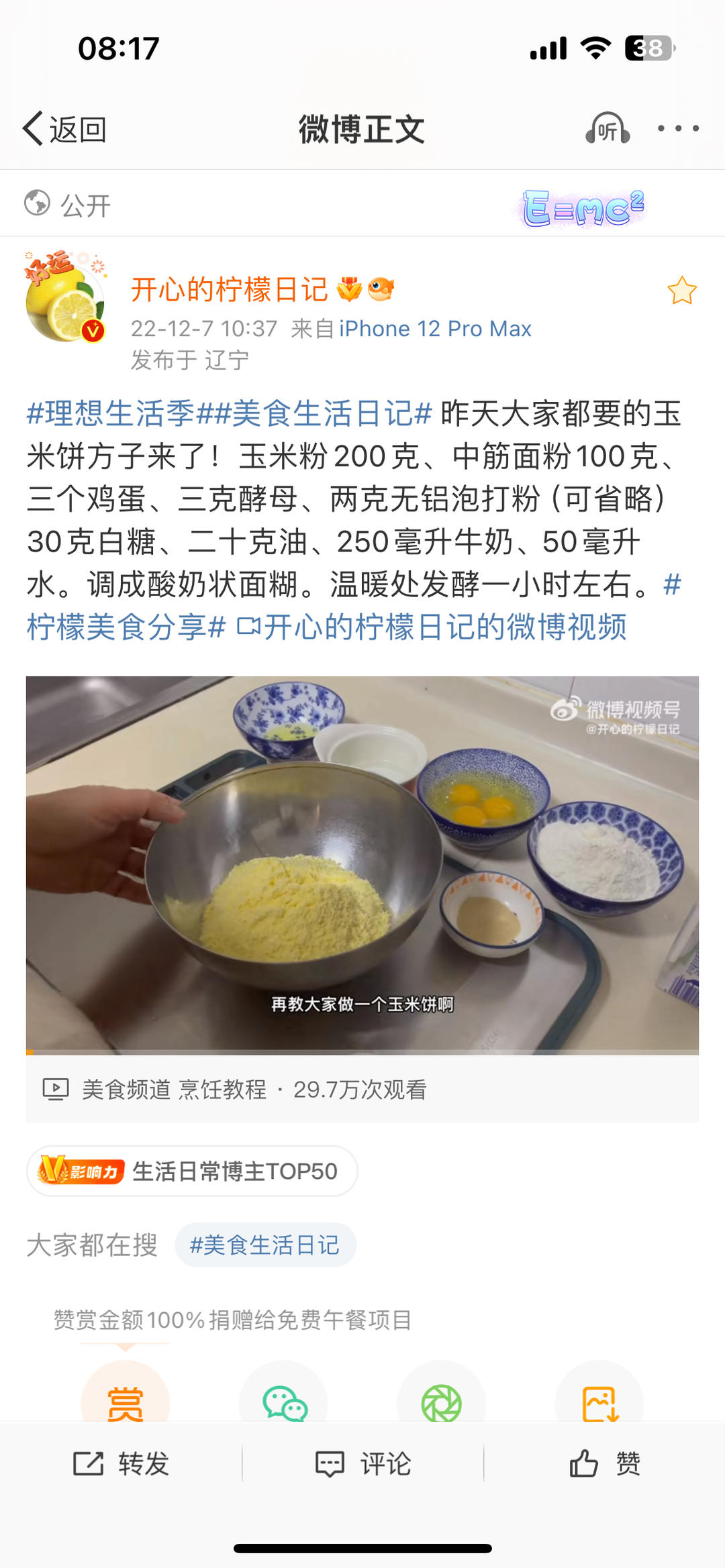725x1568 pixels.
Task: Like the post with 赞
Action: click(605, 1463)
